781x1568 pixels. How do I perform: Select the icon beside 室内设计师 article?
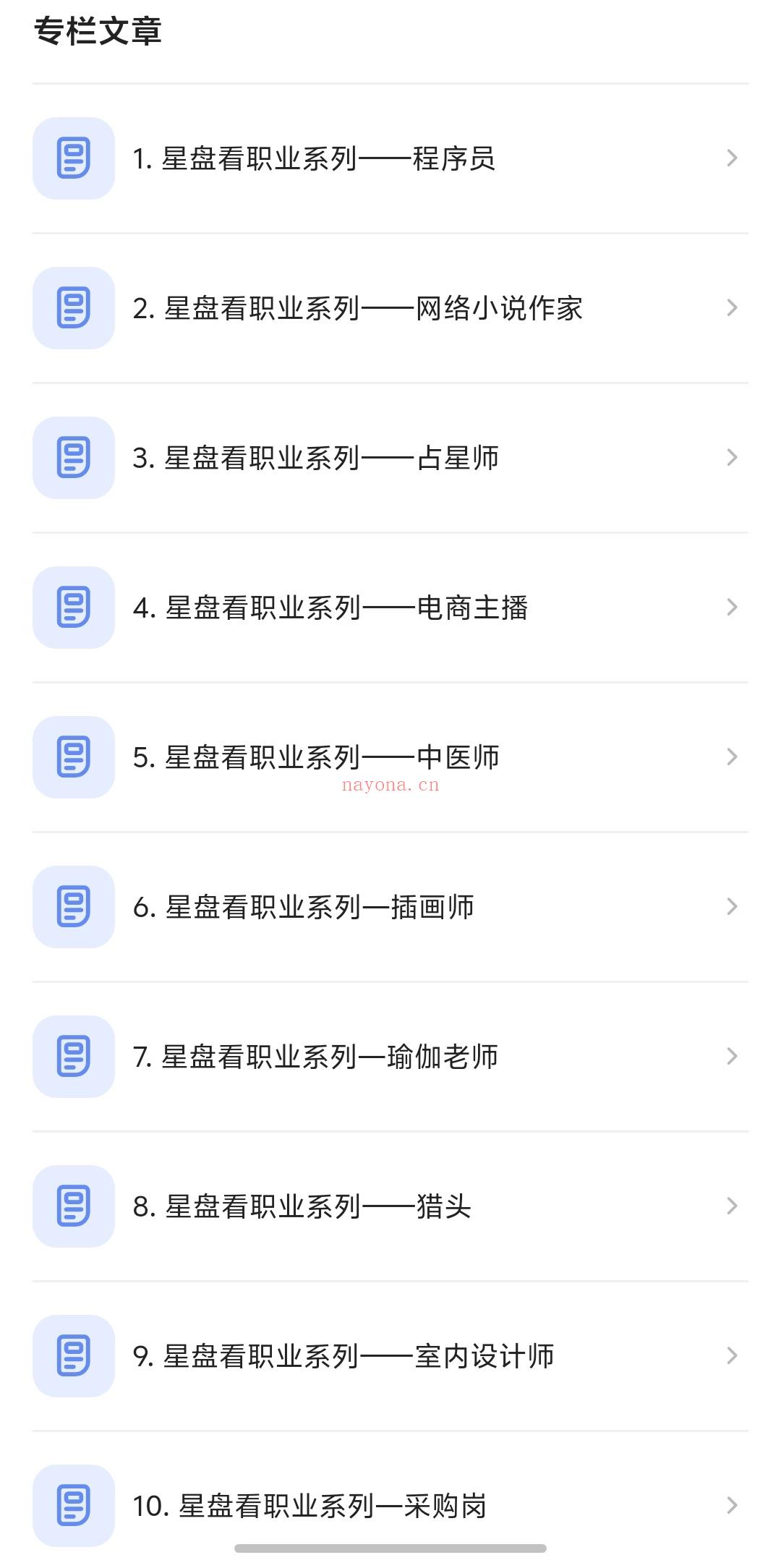(x=72, y=1355)
